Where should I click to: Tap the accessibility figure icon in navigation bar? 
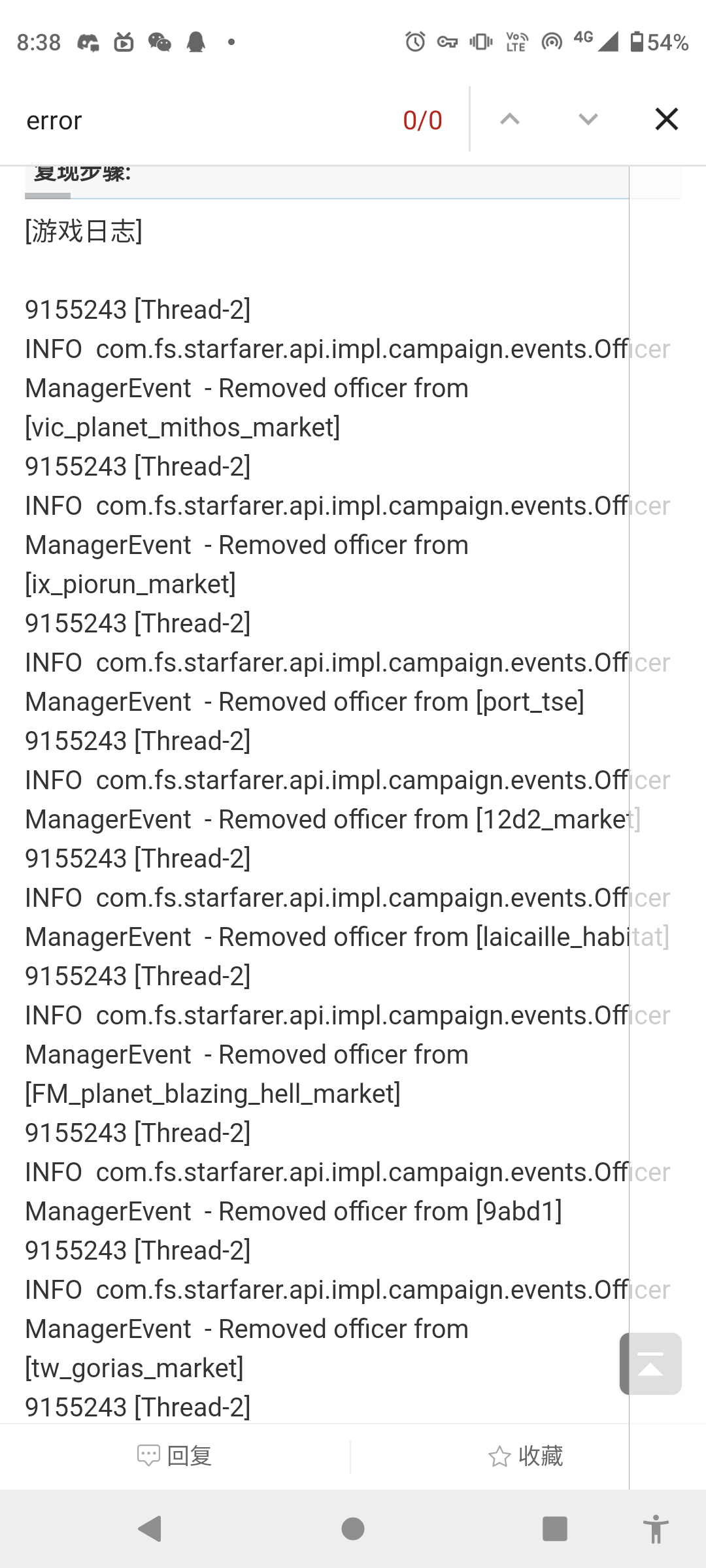(x=657, y=1529)
